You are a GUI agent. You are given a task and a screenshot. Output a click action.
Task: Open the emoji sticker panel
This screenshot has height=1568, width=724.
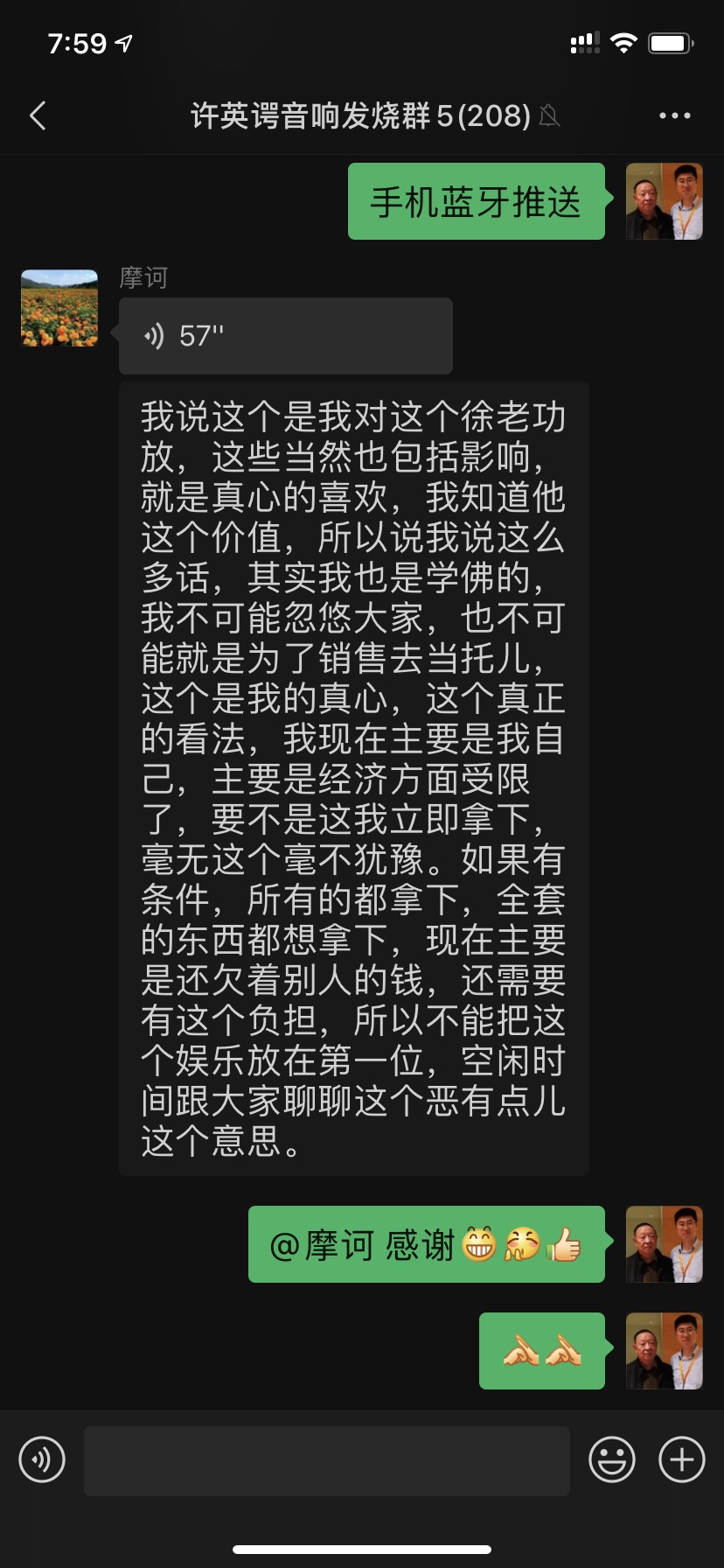point(611,1459)
